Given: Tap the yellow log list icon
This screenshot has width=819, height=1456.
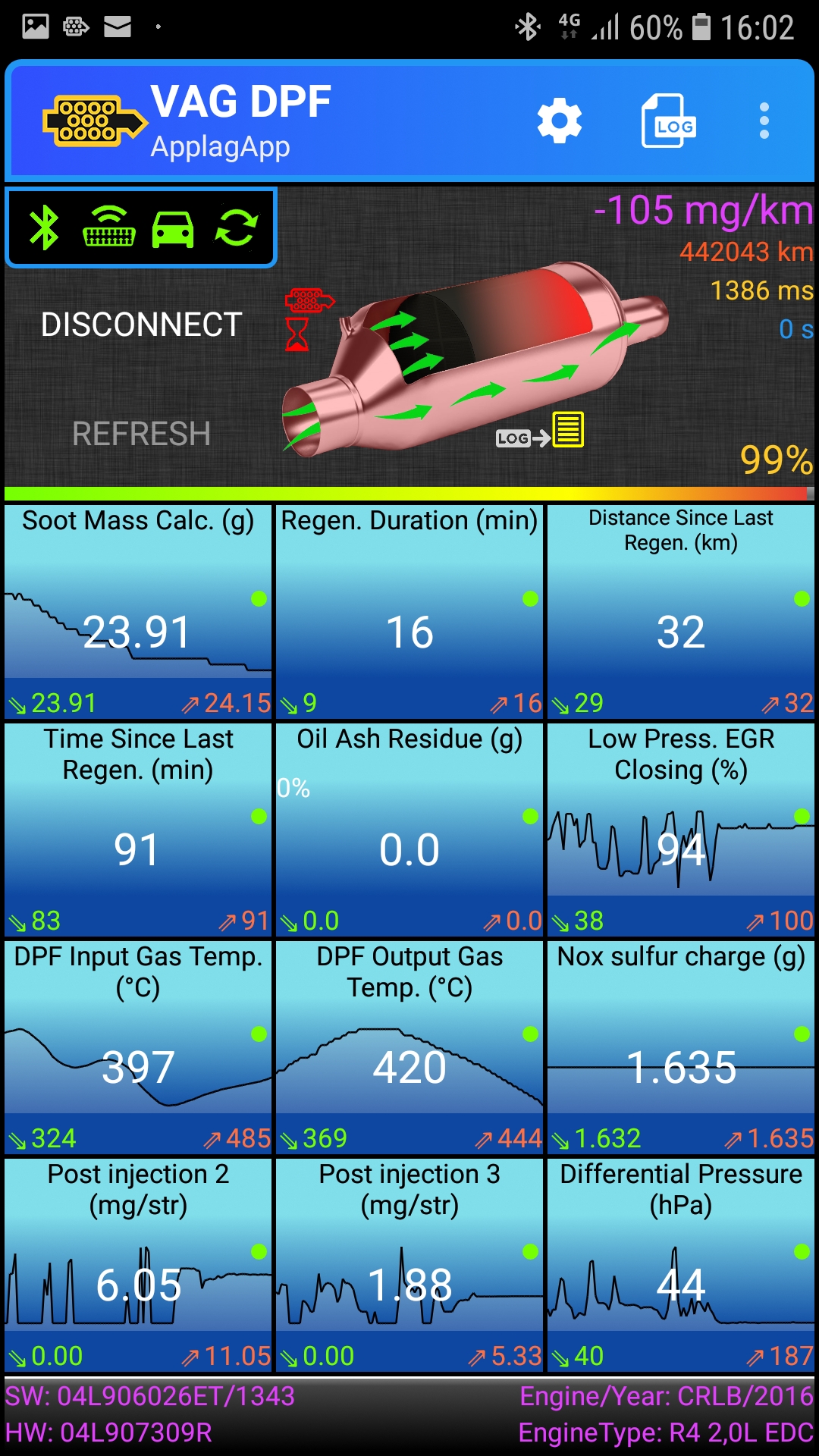Looking at the screenshot, I should [x=568, y=430].
